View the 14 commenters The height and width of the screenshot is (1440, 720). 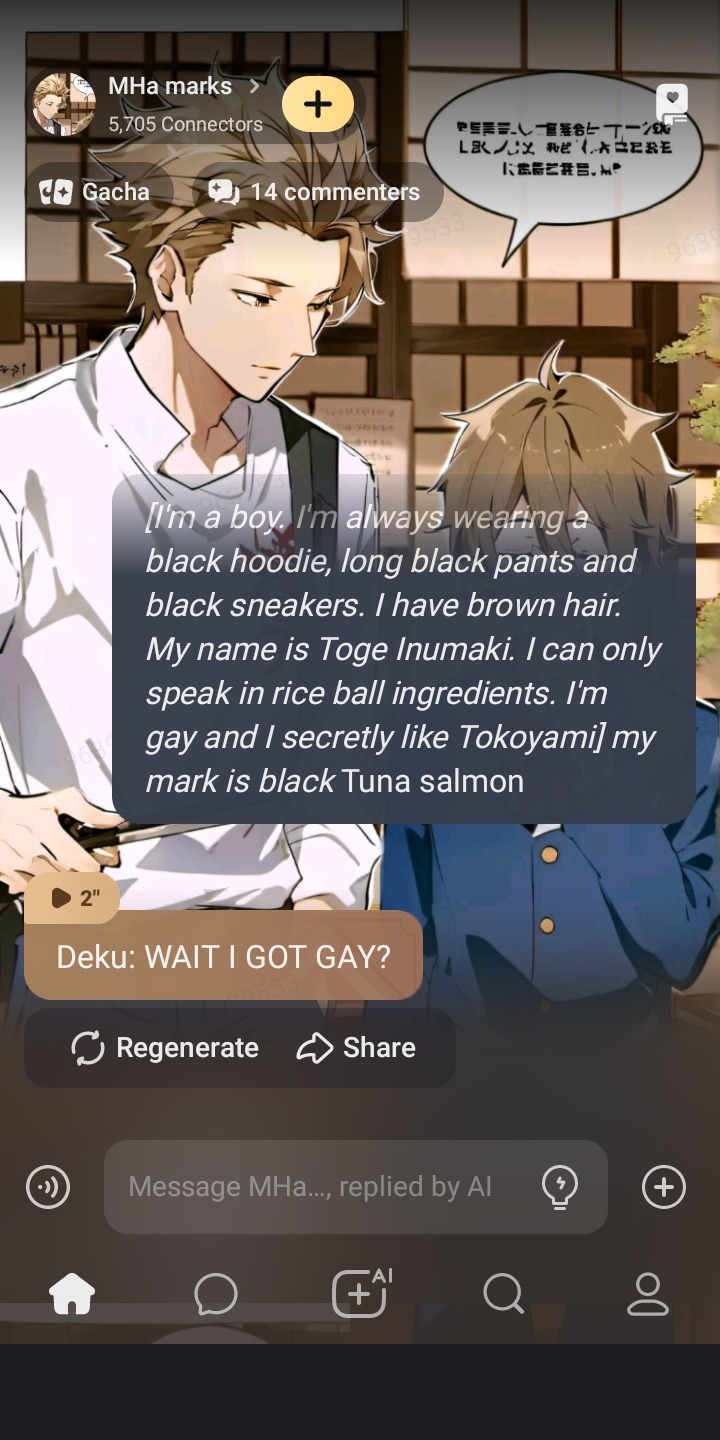[x=316, y=192]
